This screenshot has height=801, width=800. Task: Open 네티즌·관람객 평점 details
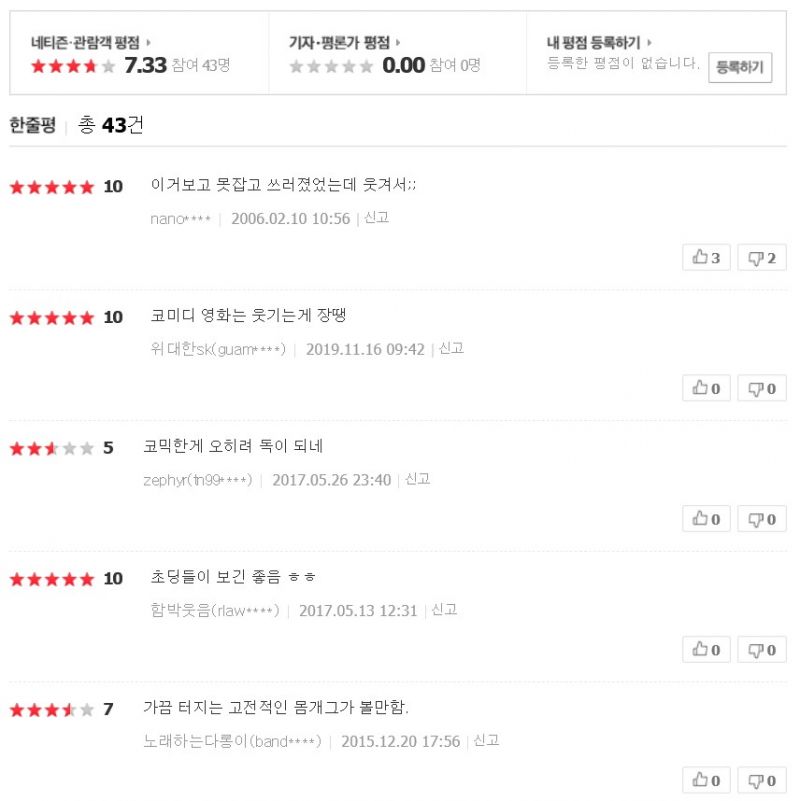[x=90, y=42]
